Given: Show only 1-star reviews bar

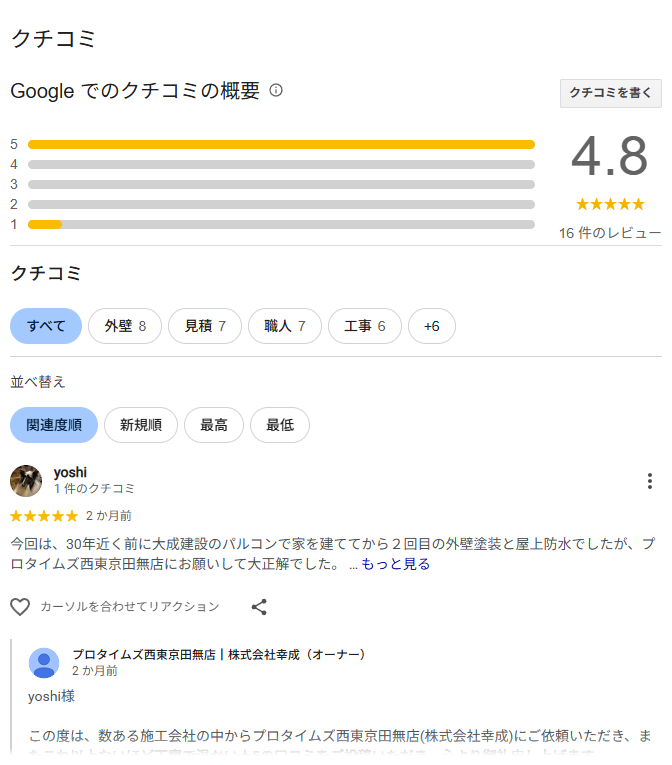Looking at the screenshot, I should 281,224.
